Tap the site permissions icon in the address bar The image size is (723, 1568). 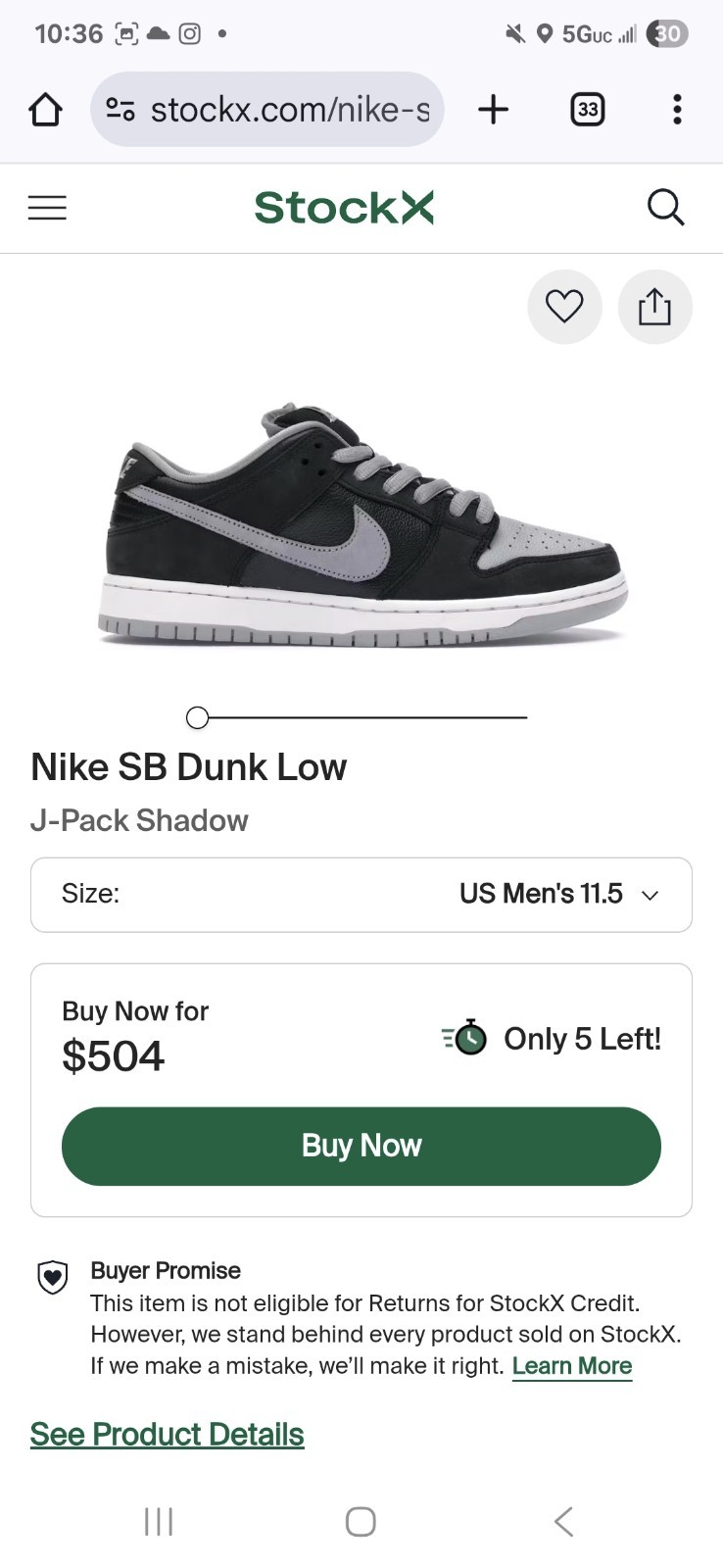pos(120,109)
